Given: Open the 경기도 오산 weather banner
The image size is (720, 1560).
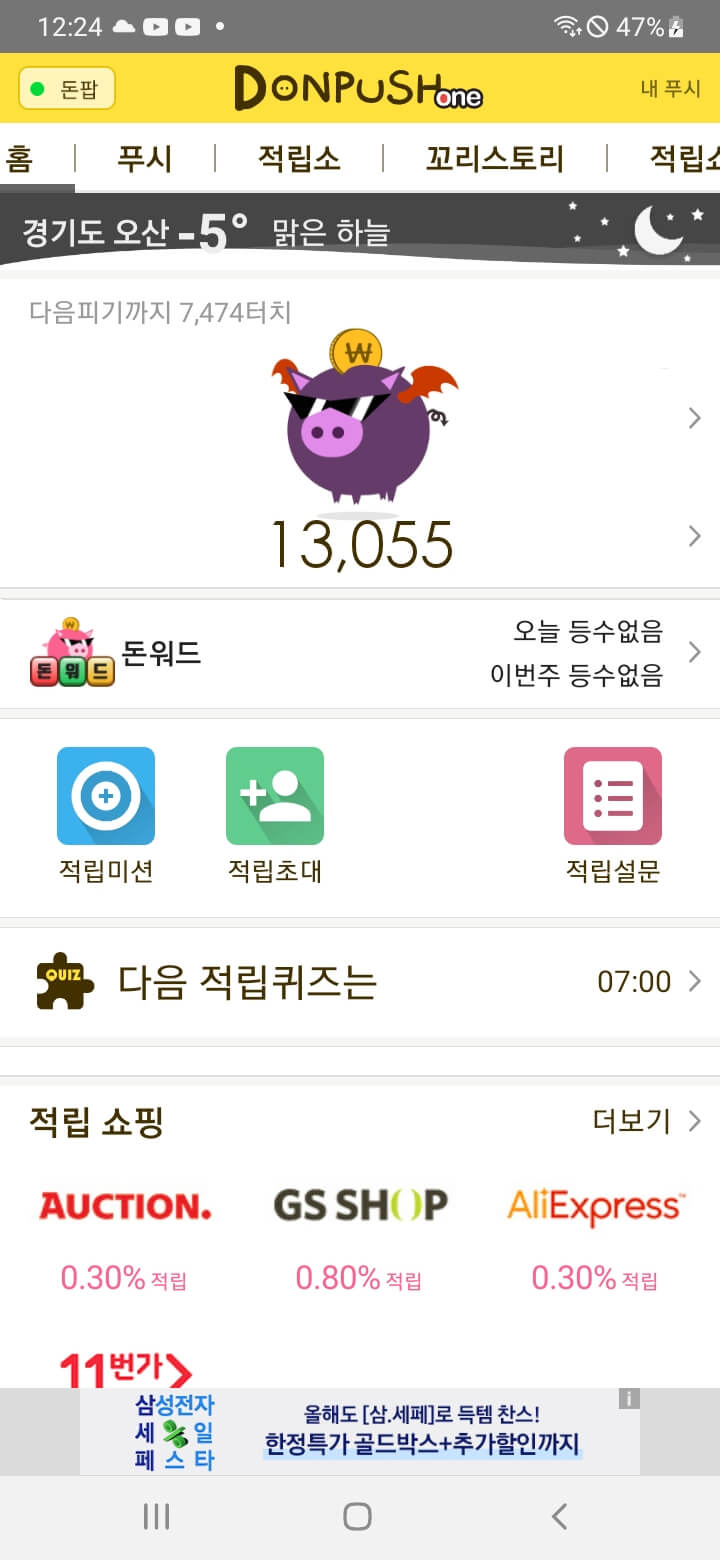Looking at the screenshot, I should click(x=360, y=230).
